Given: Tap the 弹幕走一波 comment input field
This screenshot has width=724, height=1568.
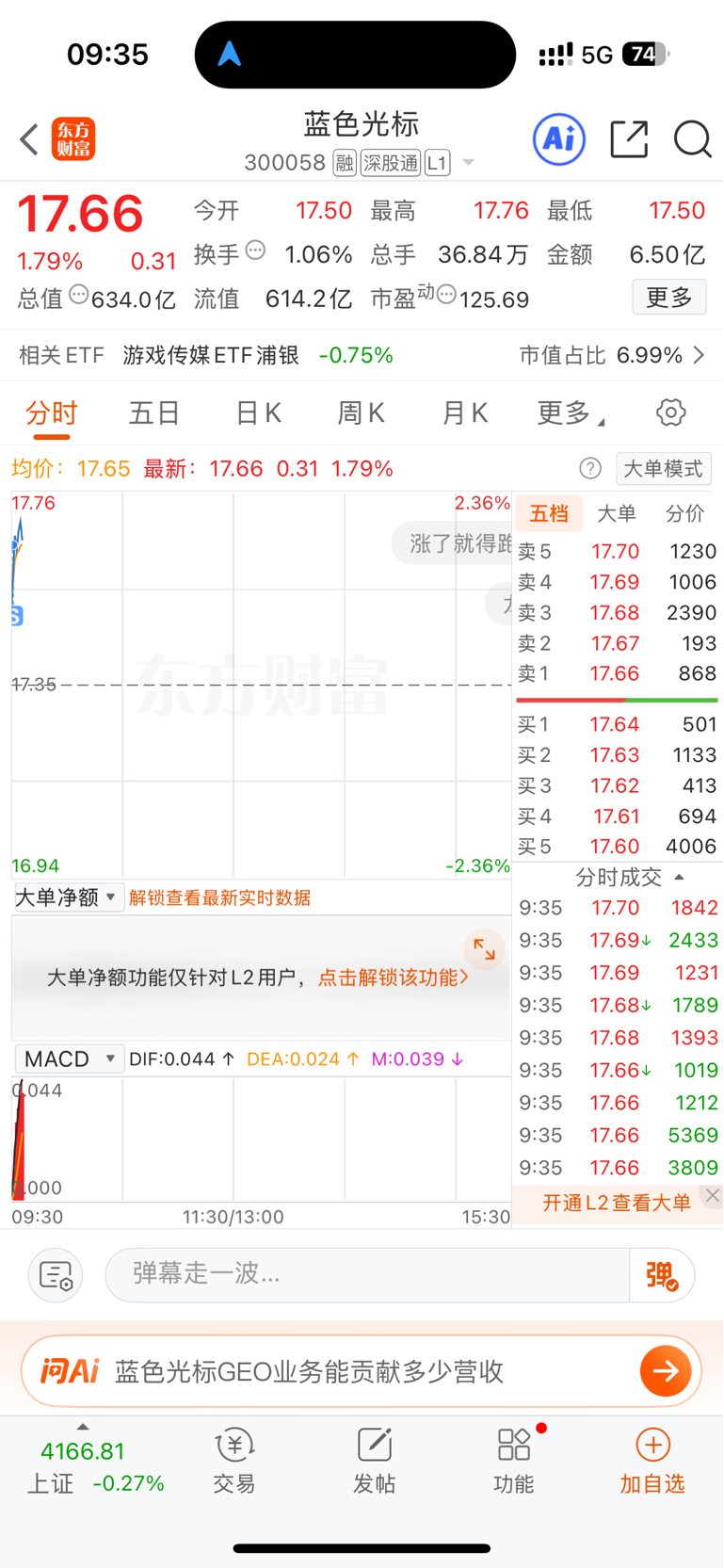Looking at the screenshot, I should pos(367,1274).
